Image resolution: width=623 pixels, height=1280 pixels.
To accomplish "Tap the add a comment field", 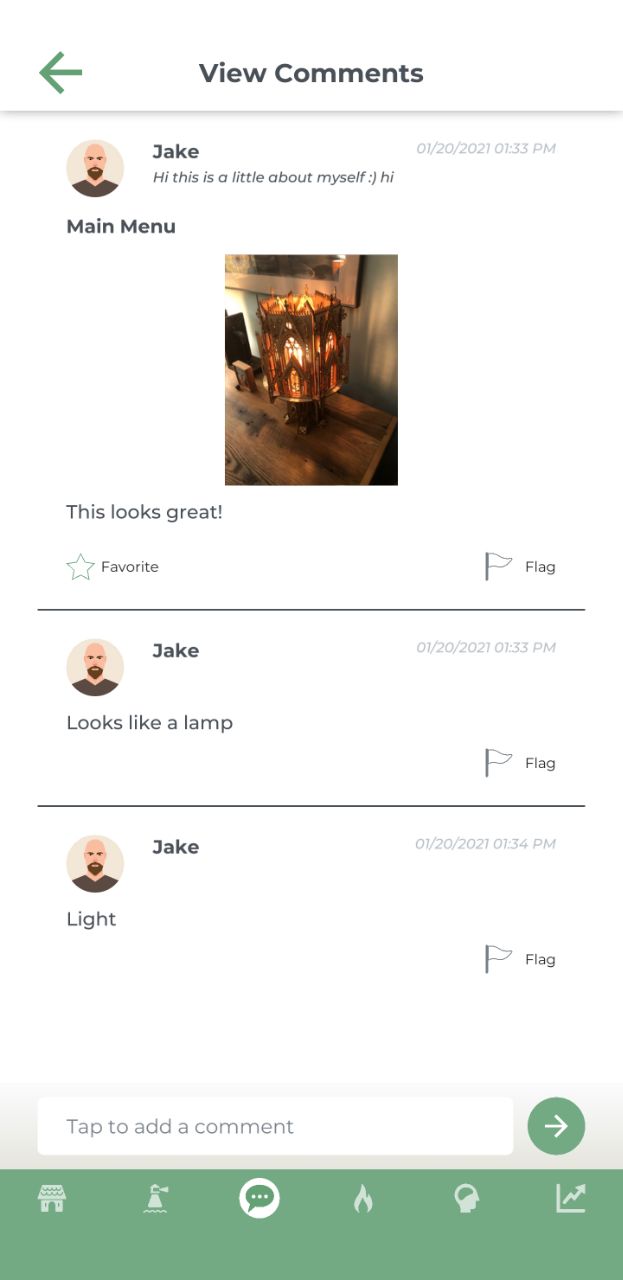I will point(275,1126).
